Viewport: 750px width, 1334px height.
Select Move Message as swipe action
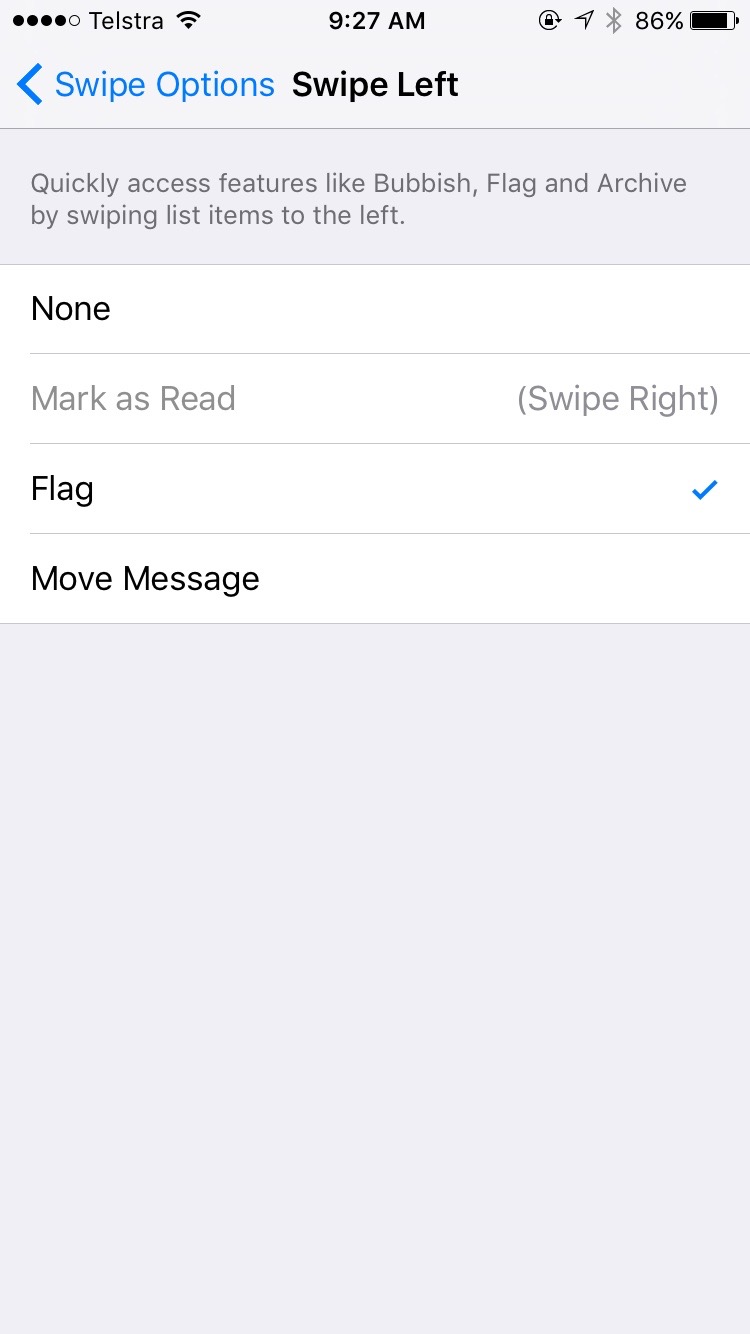[x=375, y=579]
